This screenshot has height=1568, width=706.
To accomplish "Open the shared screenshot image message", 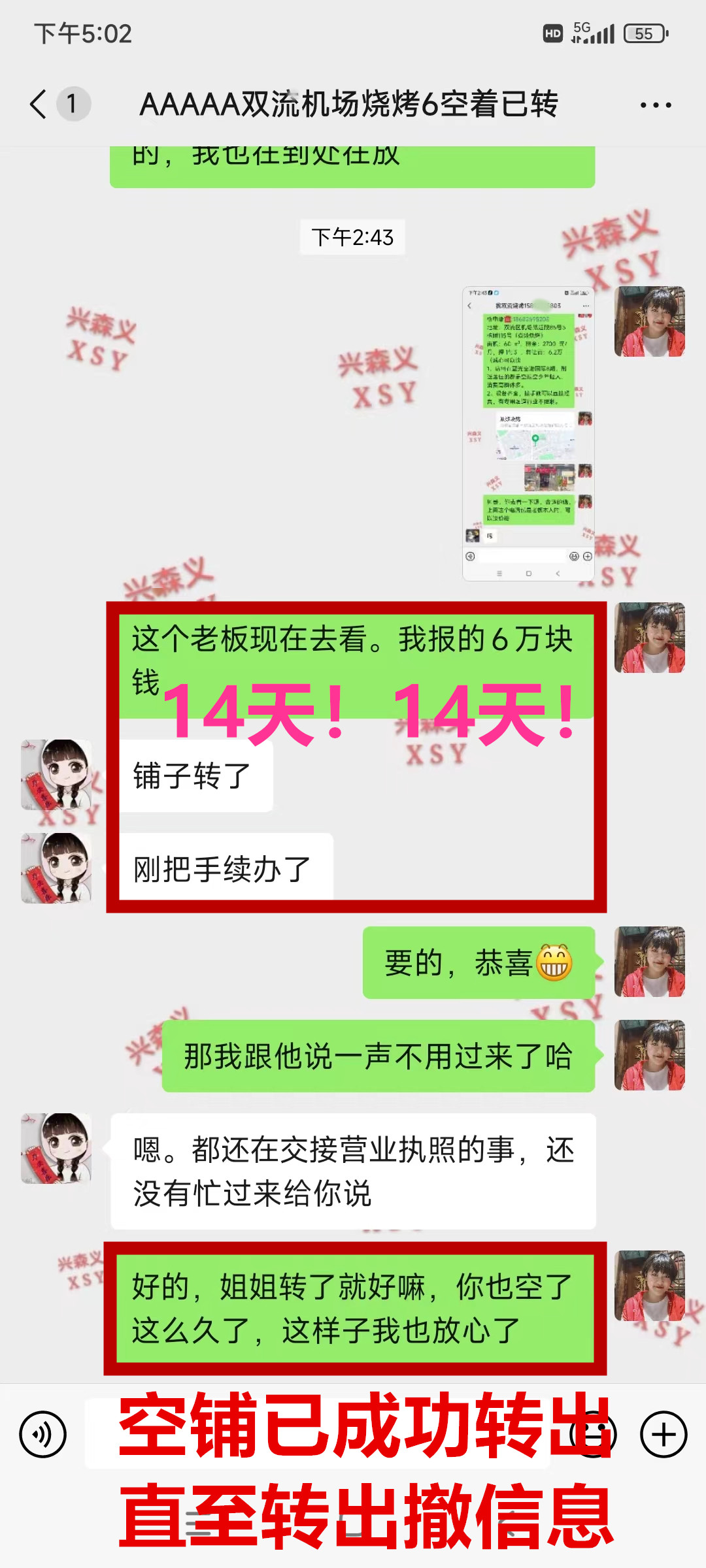I will tap(528, 433).
